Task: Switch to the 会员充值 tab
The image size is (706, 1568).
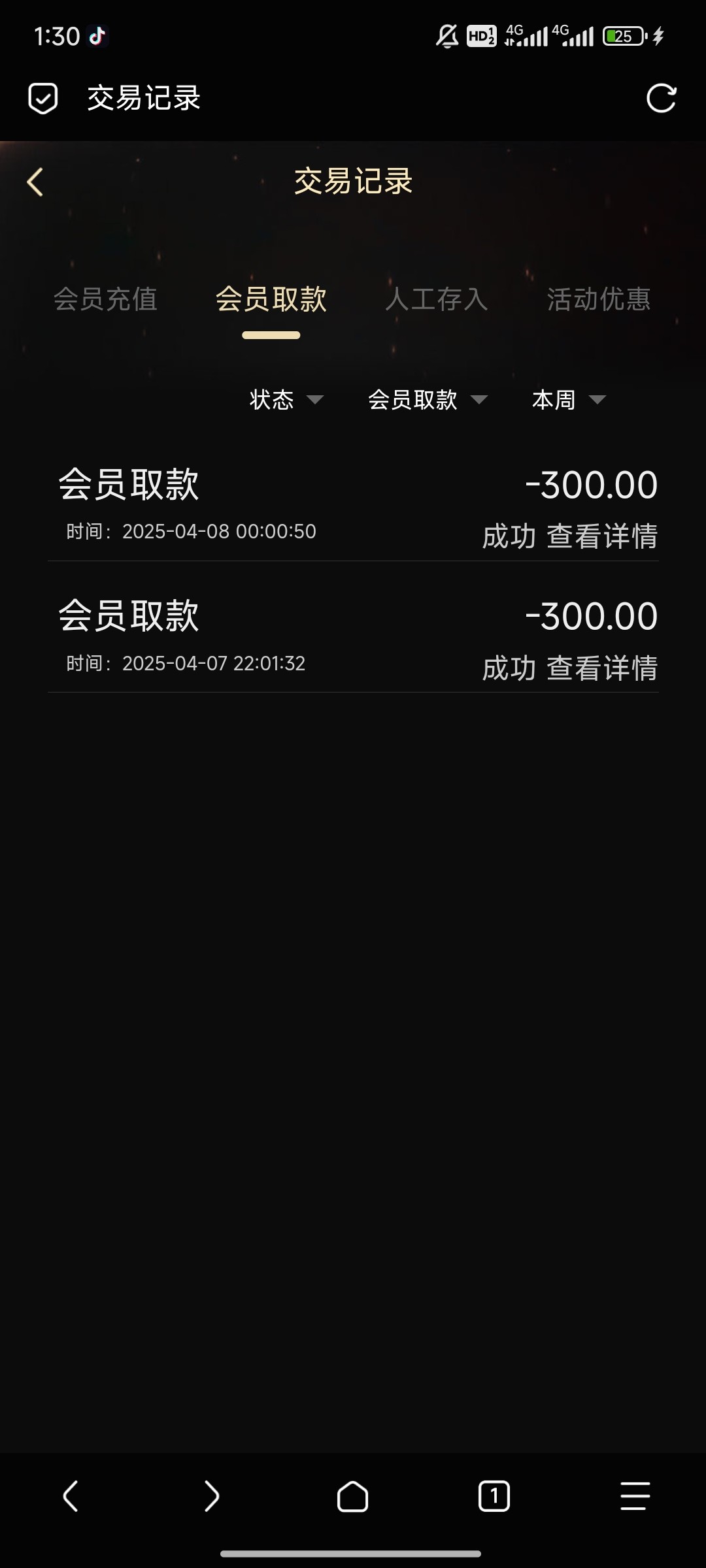Action: 105,299
